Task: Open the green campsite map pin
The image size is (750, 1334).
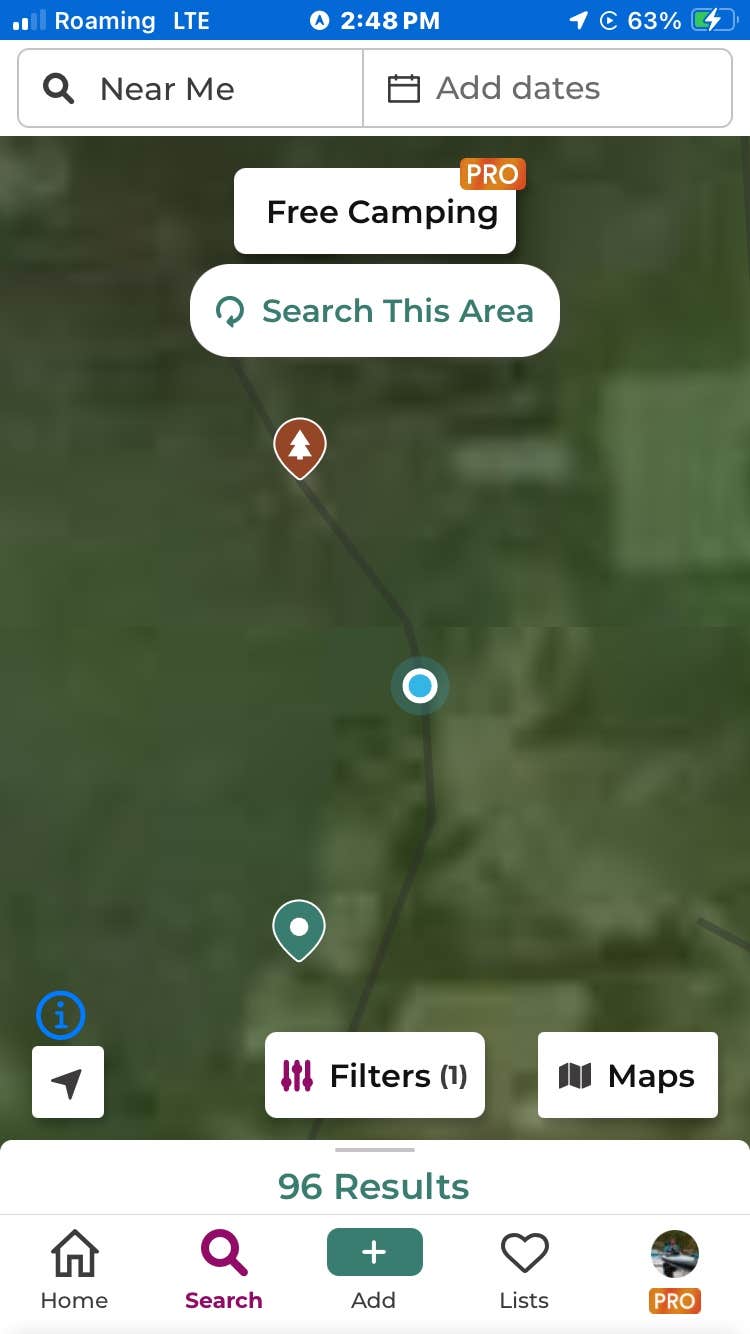Action: (x=299, y=928)
